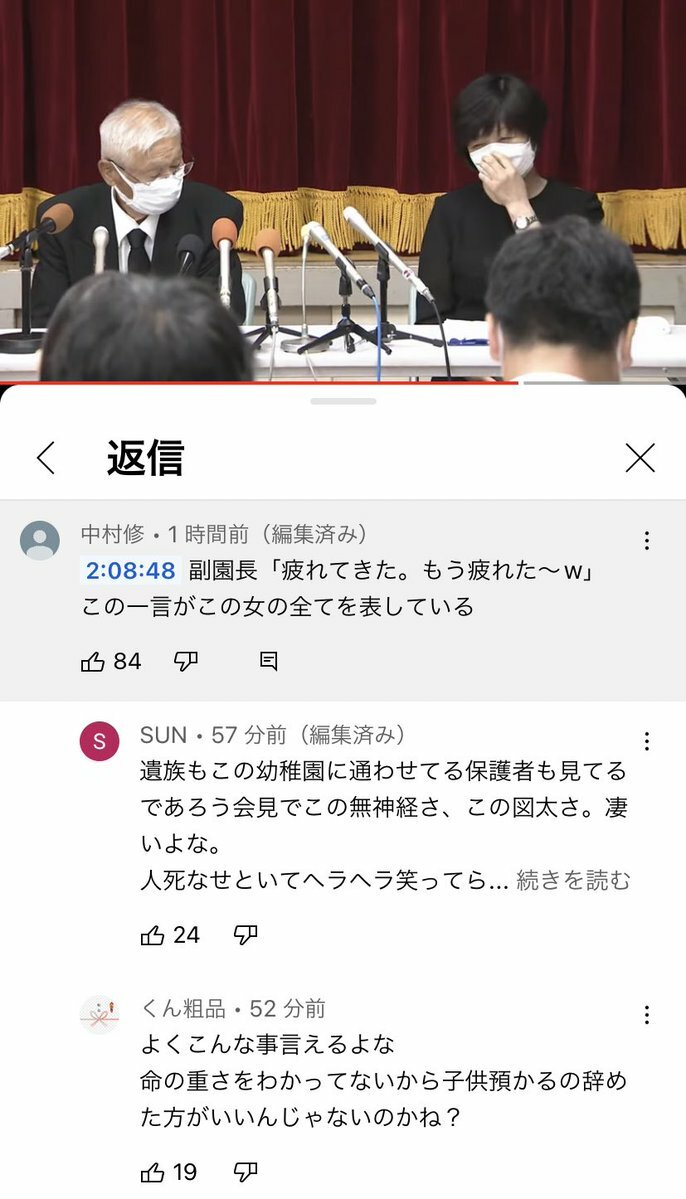686x1199 pixels.
Task: Expand SUN's reply with 続きを読む
Action: click(573, 880)
